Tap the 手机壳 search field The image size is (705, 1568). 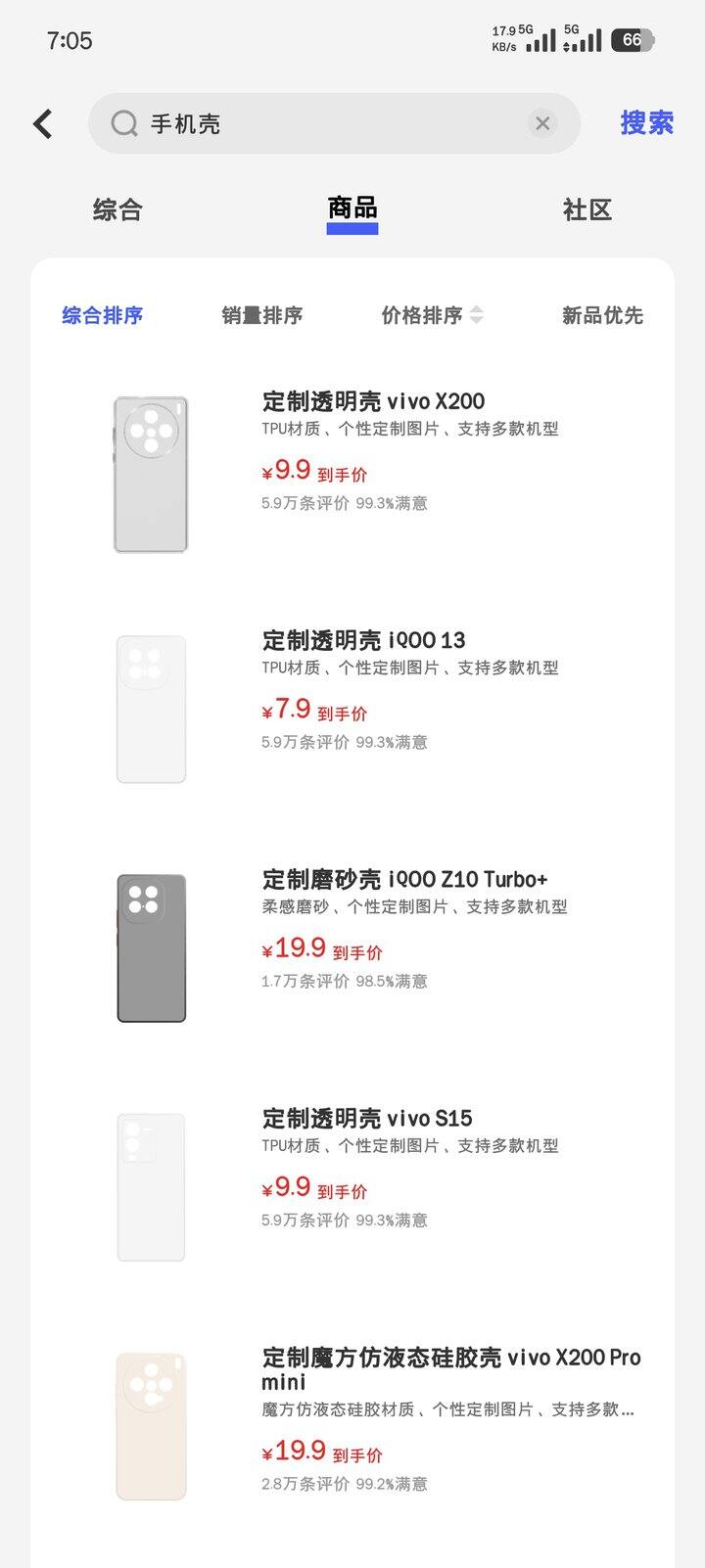click(323, 123)
